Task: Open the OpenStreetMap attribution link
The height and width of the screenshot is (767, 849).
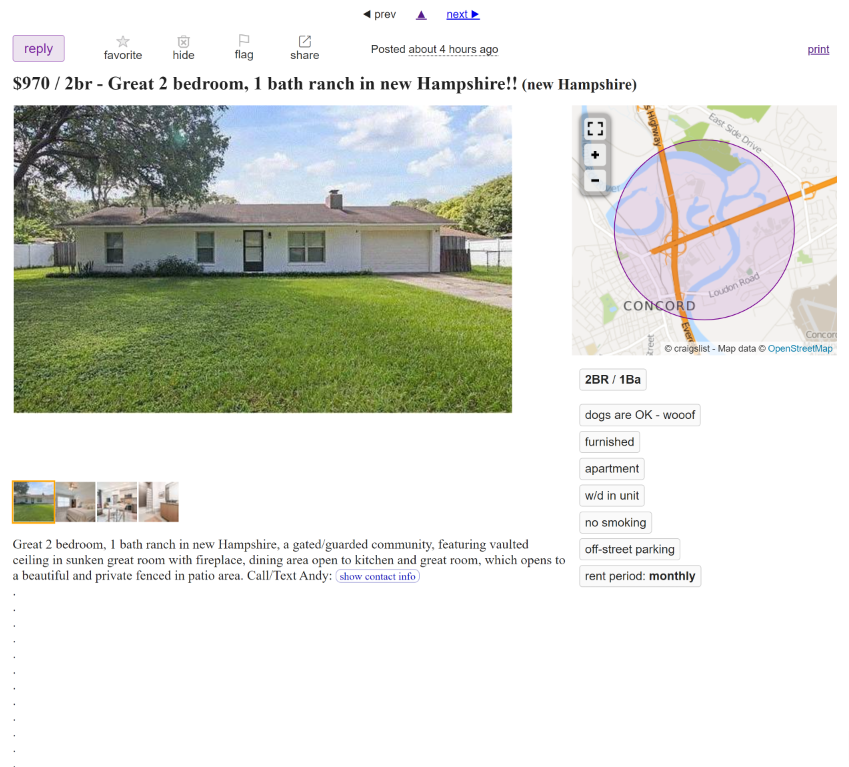Action: point(799,348)
